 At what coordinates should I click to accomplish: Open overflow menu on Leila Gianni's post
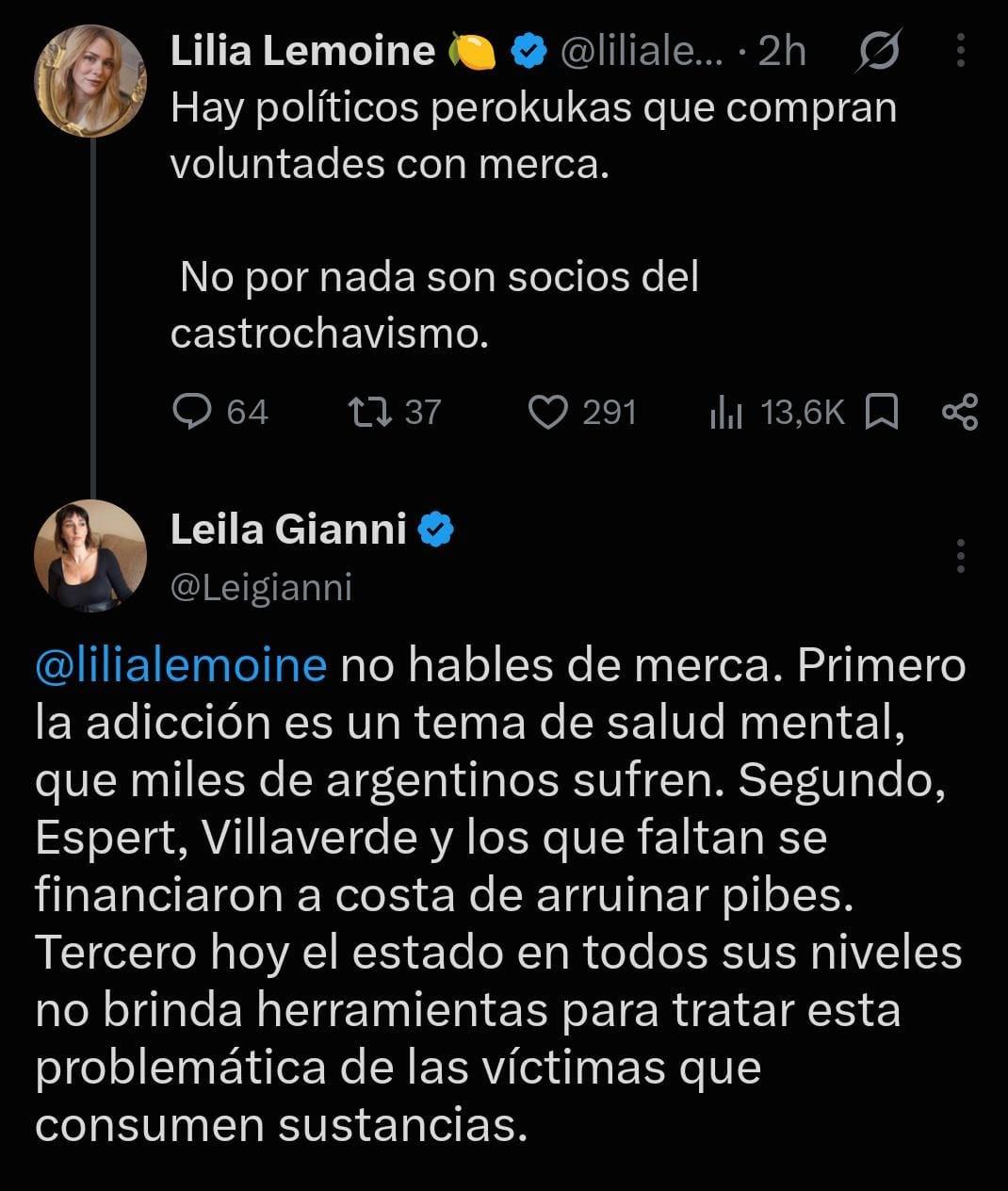960,556
